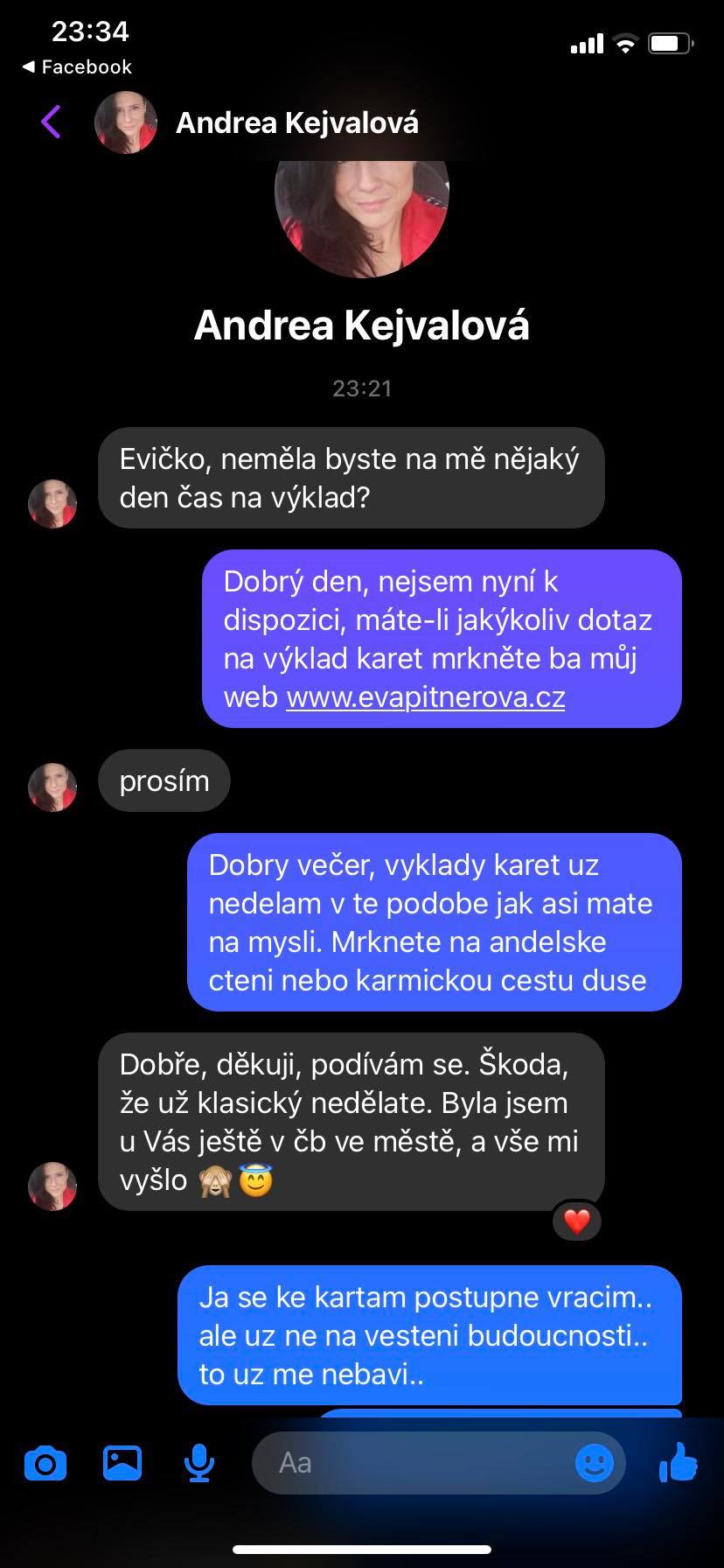The width and height of the screenshot is (724, 1568).
Task: Record a voice message with microphone
Action: 198,1463
